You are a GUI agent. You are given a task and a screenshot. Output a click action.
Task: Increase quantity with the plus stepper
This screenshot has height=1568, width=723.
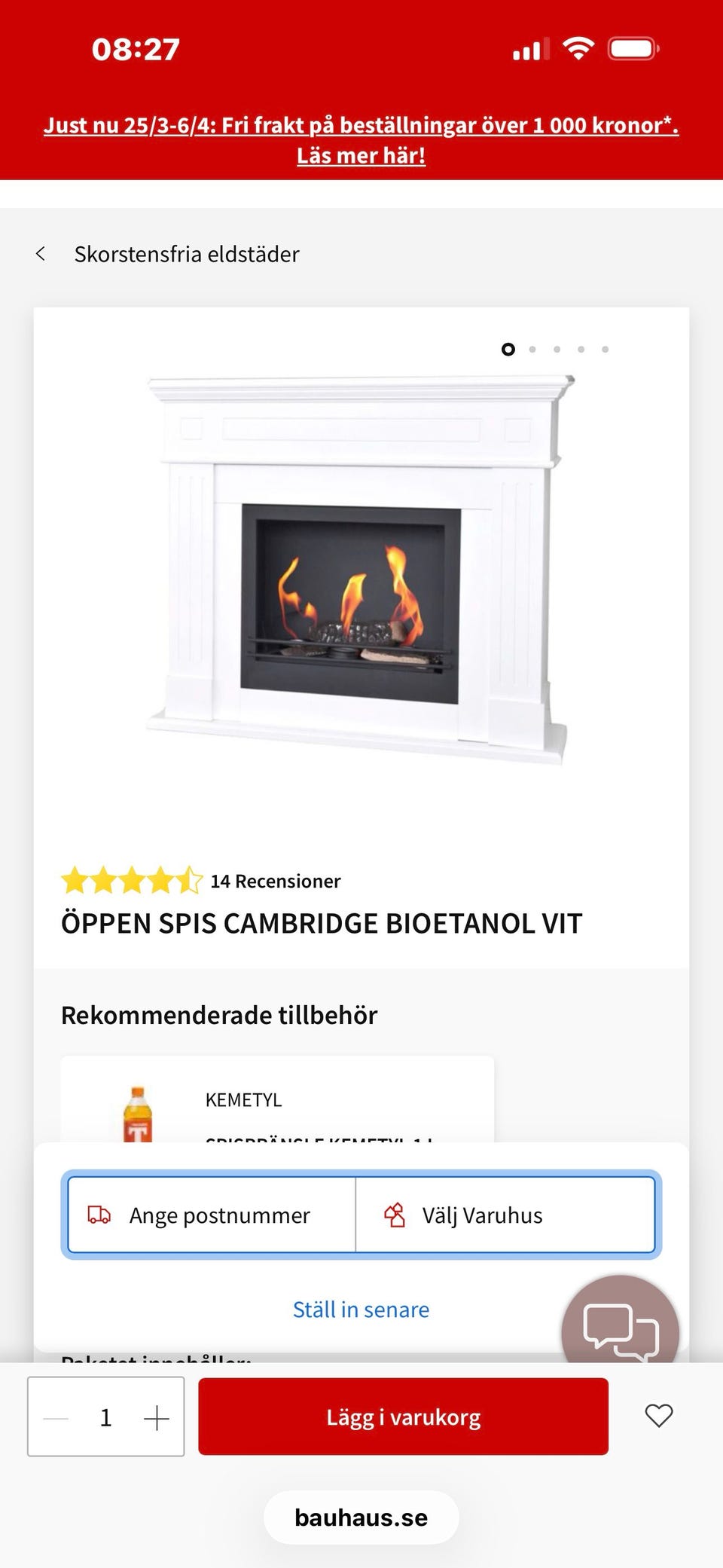point(157,1416)
